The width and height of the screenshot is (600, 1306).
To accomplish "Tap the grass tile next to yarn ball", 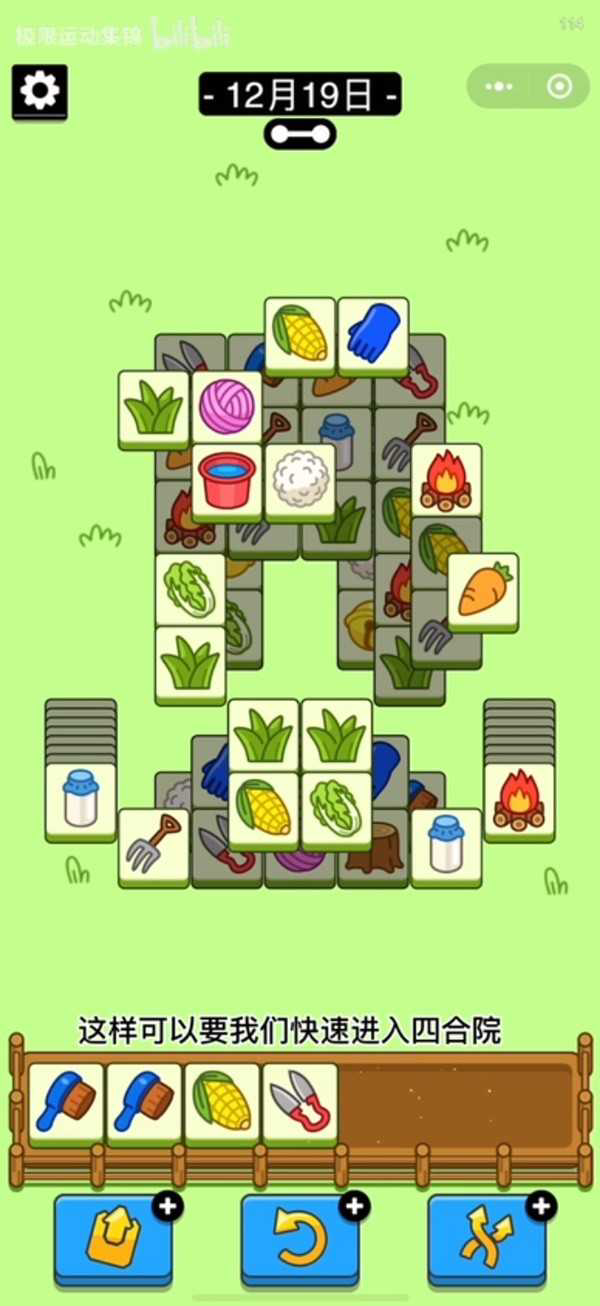I will pyautogui.click(x=154, y=407).
